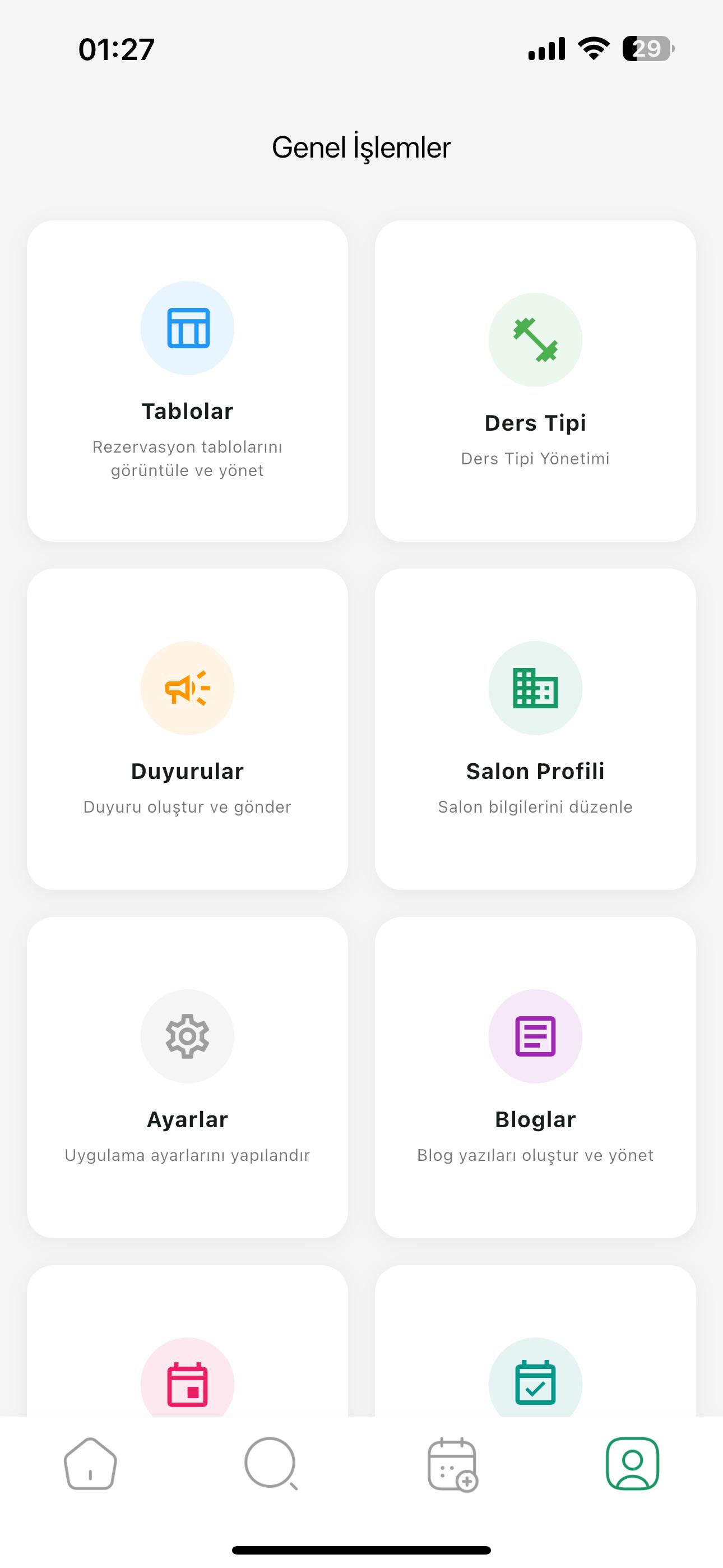Select the profile tab

[632, 1464]
